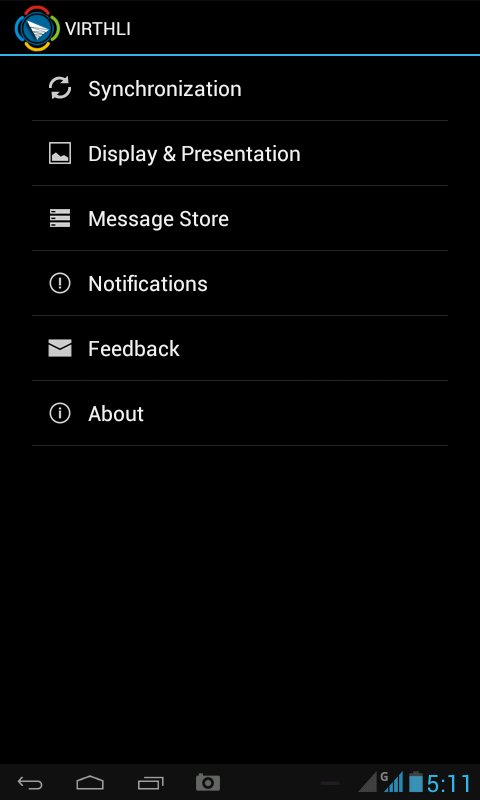The image size is (480, 800).
Task: Open Message Store settings
Action: point(240,218)
